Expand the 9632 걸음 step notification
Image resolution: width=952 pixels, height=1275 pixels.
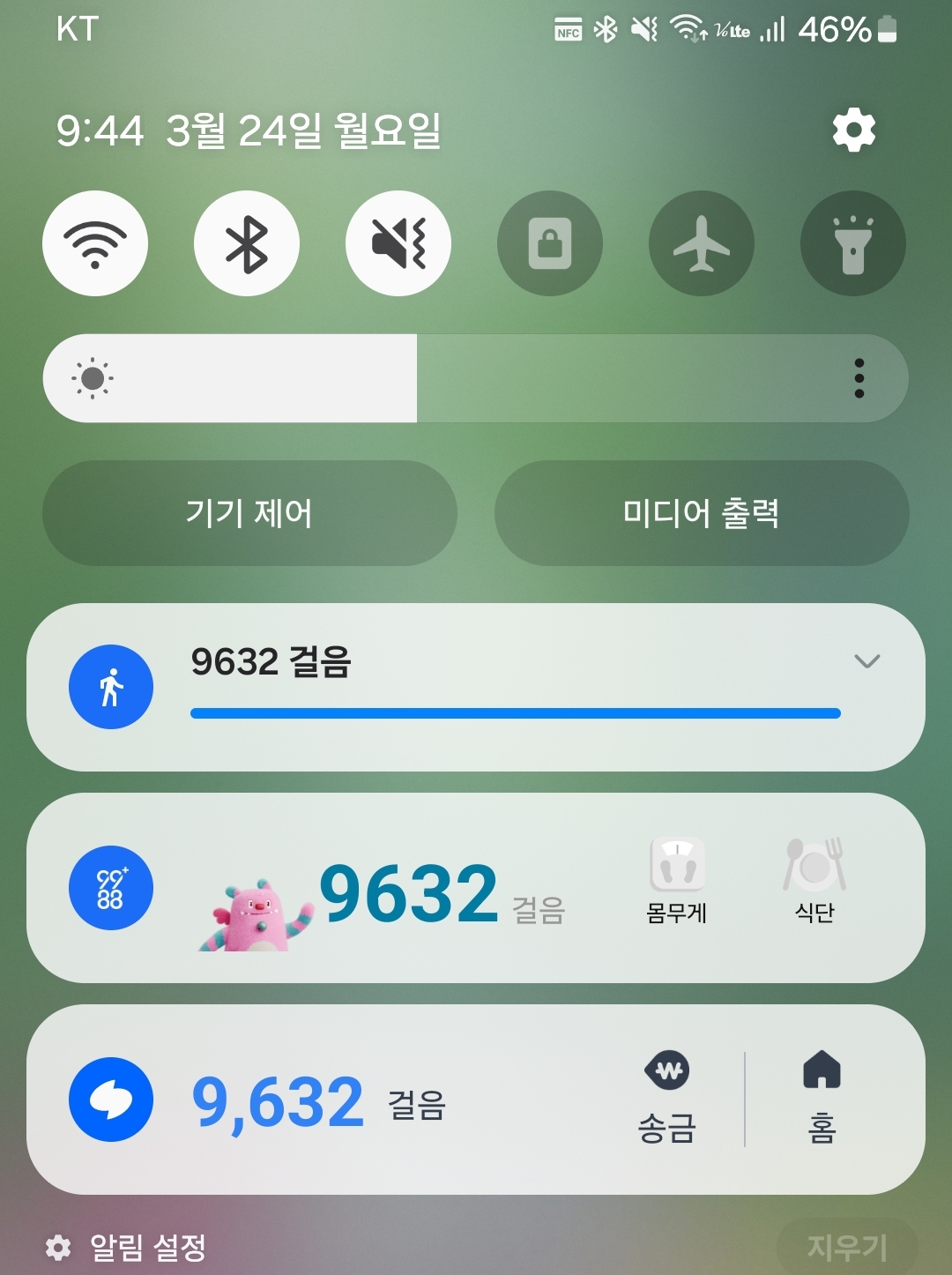point(867,661)
